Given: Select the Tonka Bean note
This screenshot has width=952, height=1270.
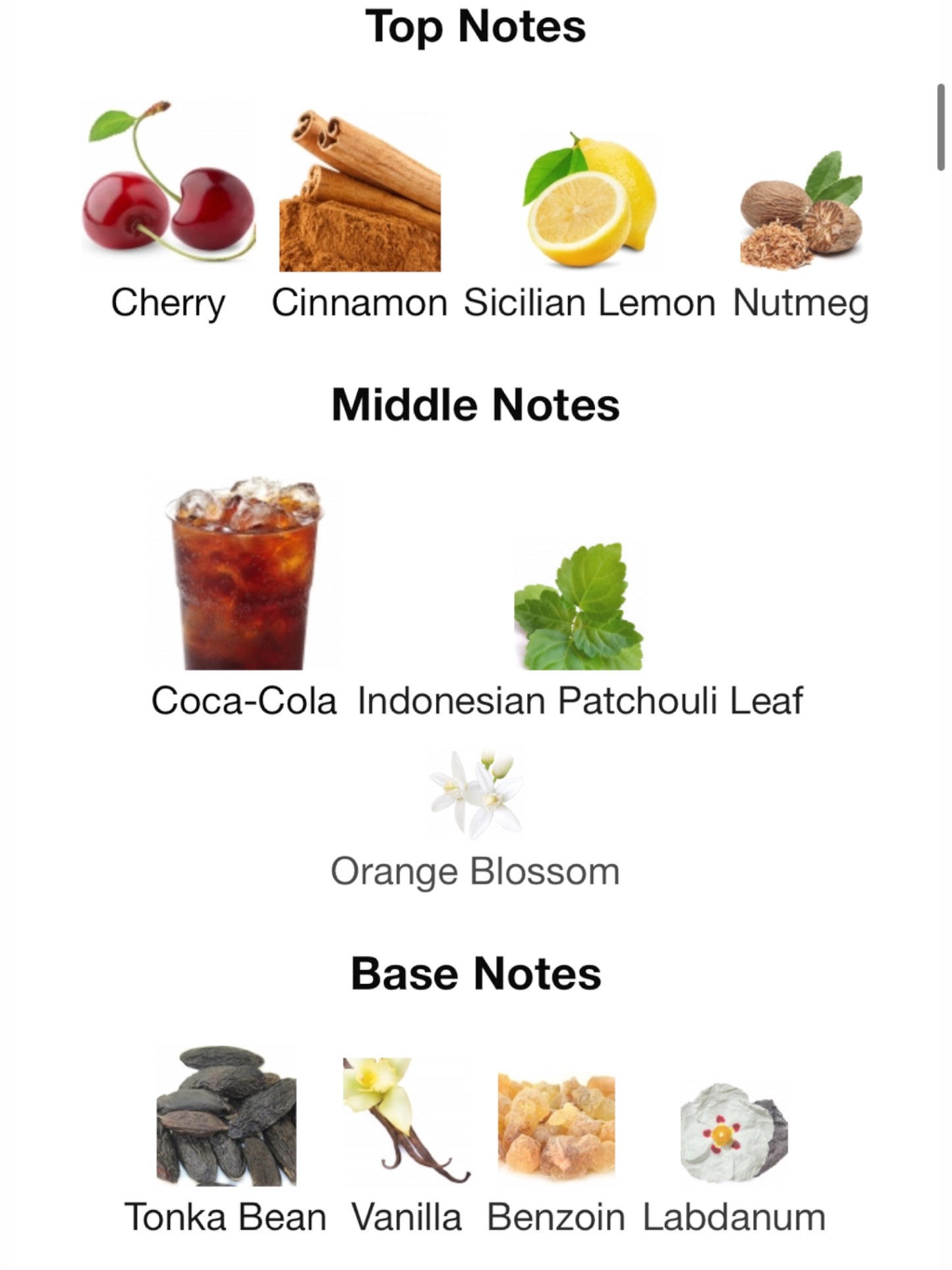Looking at the screenshot, I should click(x=226, y=1116).
